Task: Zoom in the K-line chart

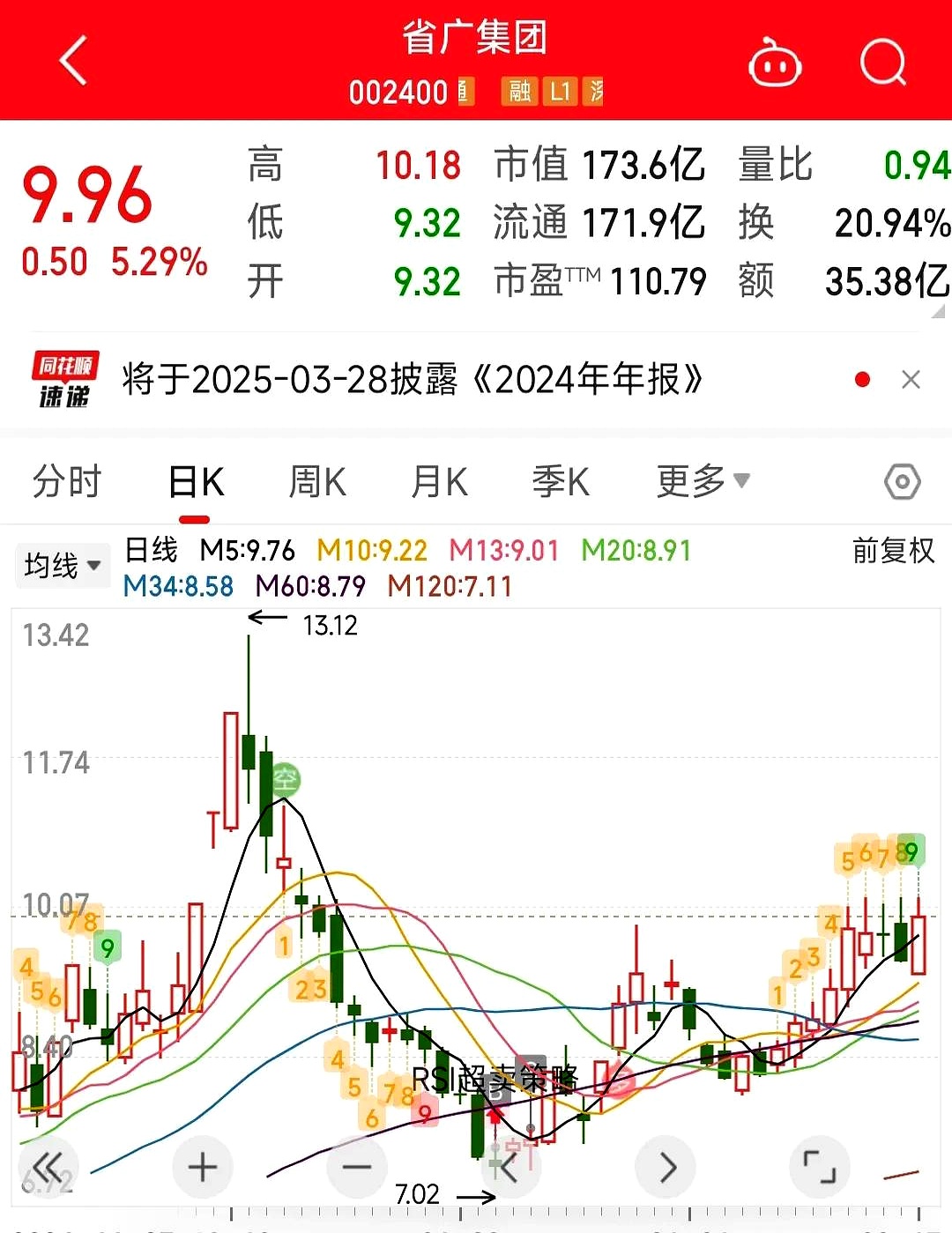Action: [x=203, y=1167]
